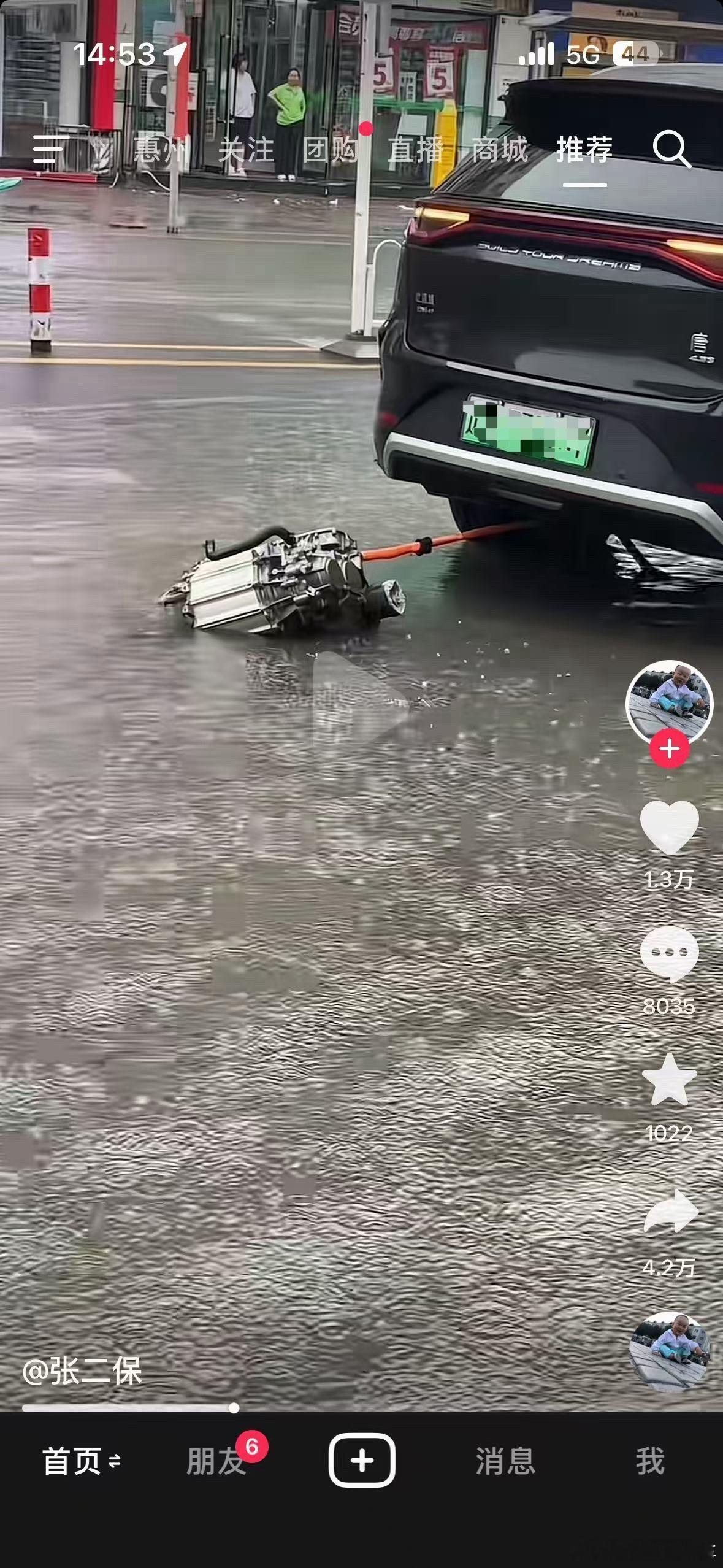Like the video with the heart icon
Viewport: 723px width, 1568px height.
pyautogui.click(x=669, y=828)
